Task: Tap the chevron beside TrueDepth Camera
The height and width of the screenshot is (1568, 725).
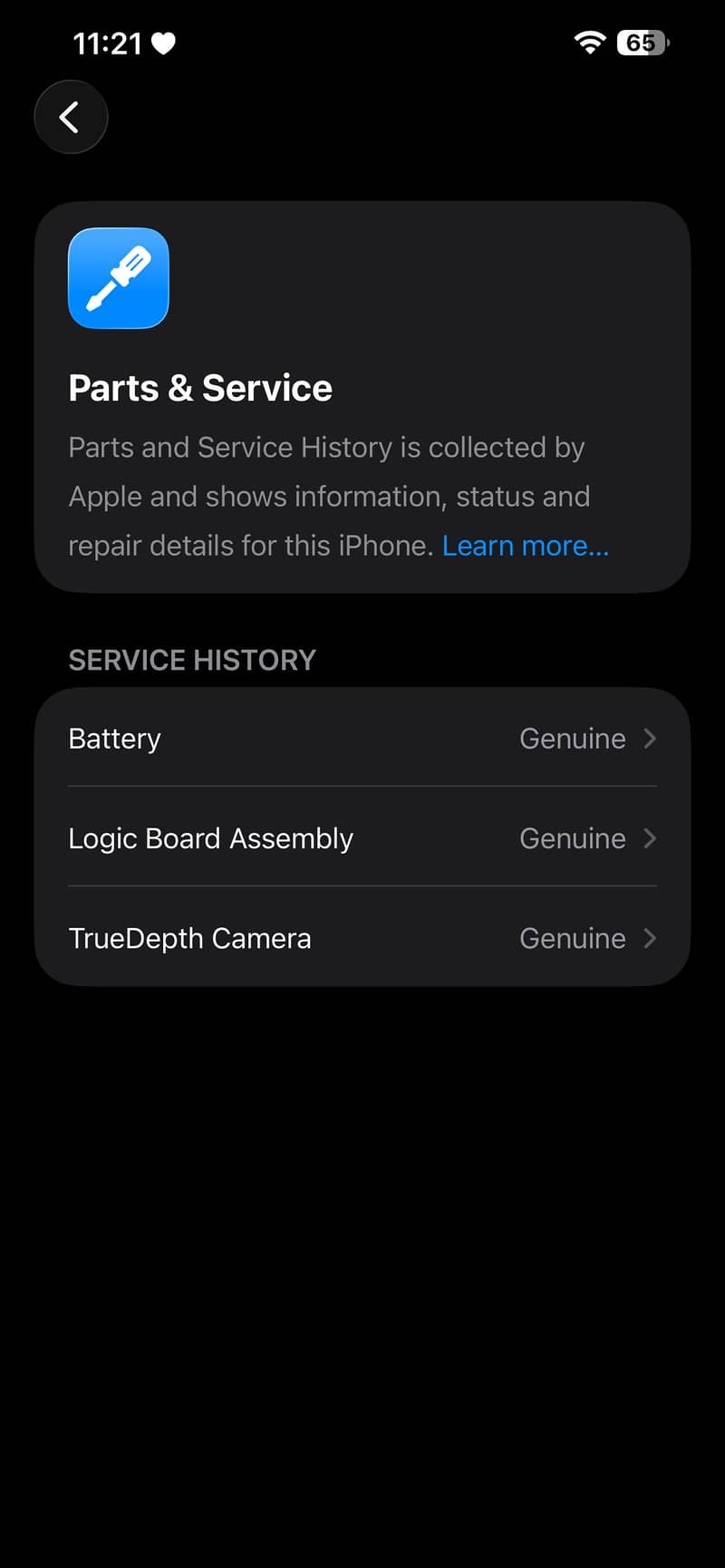Action: click(650, 938)
